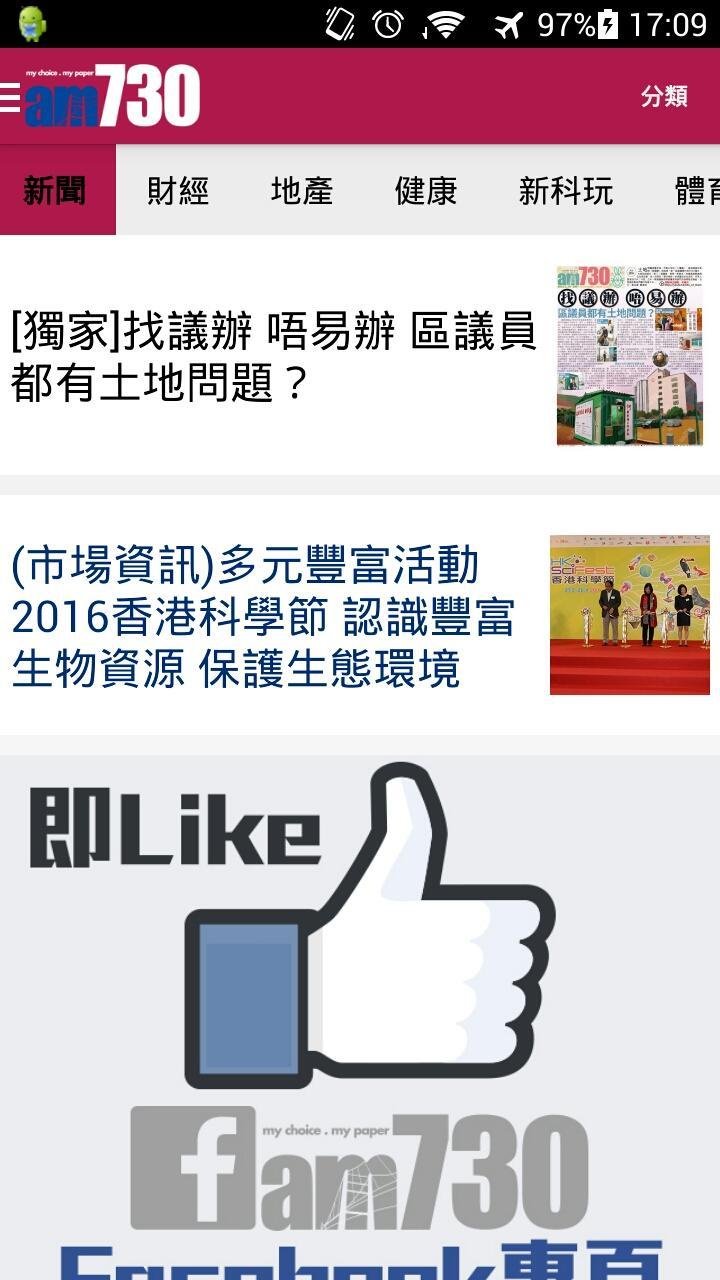Open the 分類 categories menu

[664, 96]
